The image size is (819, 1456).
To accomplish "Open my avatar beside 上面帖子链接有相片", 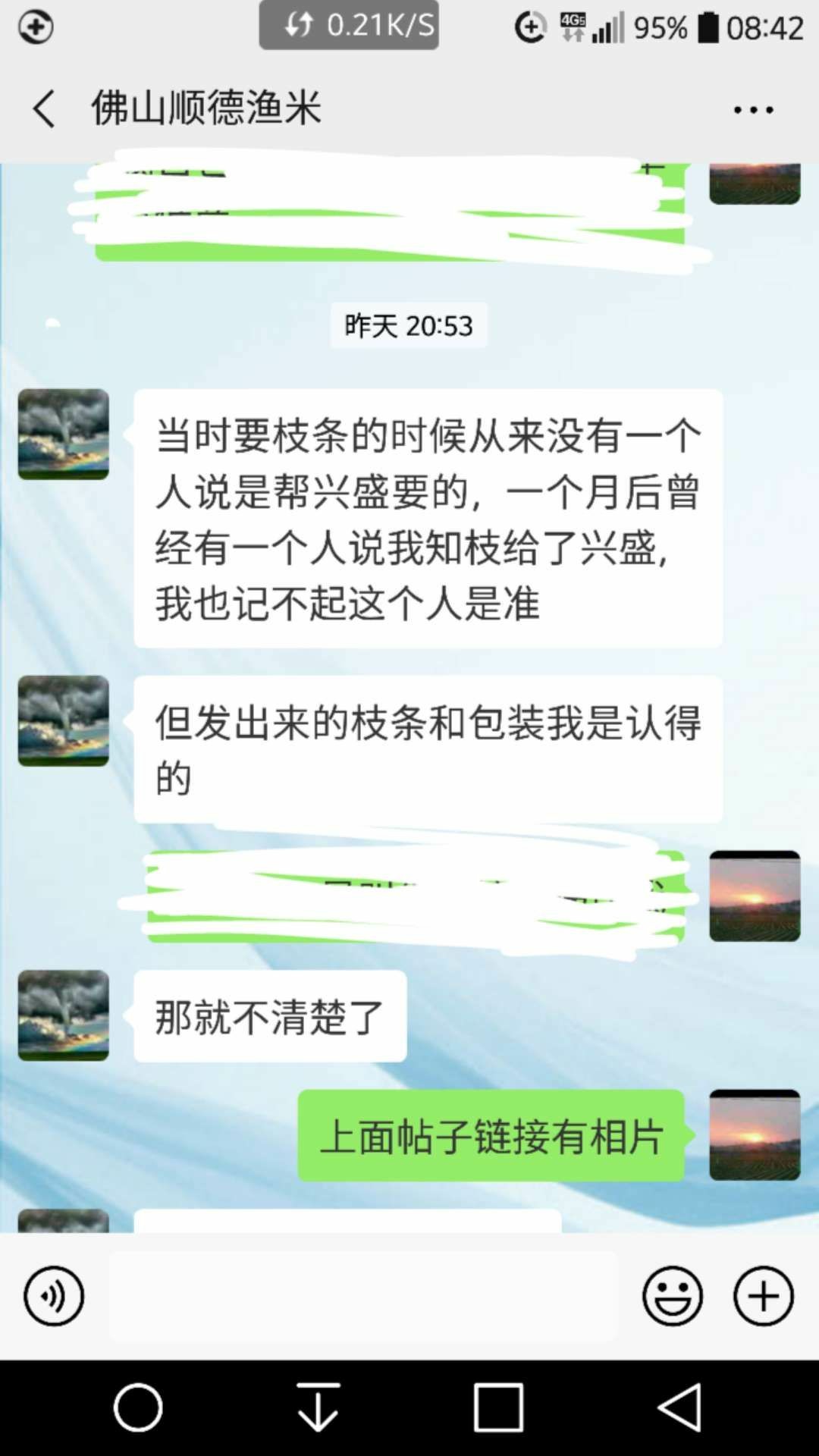I will pos(755,1135).
